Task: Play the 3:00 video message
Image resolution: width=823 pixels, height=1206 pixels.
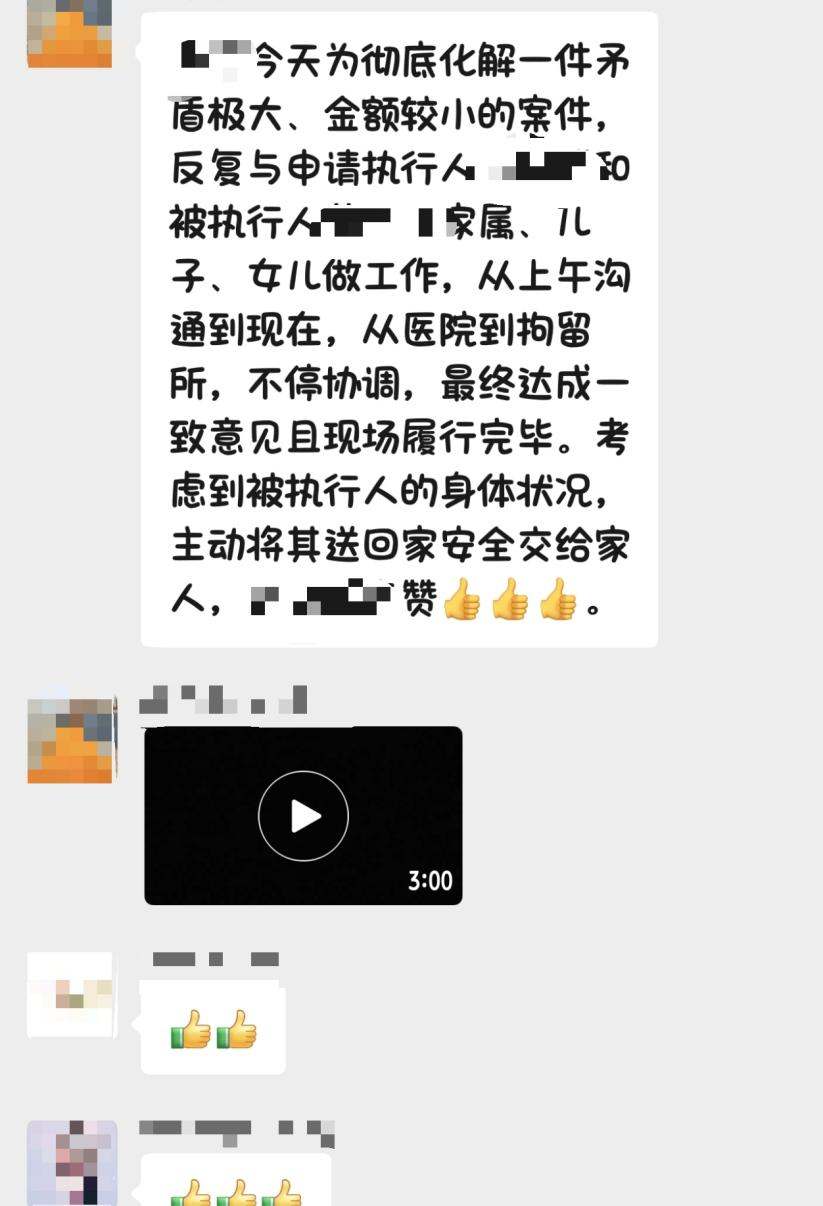Action: click(x=303, y=816)
